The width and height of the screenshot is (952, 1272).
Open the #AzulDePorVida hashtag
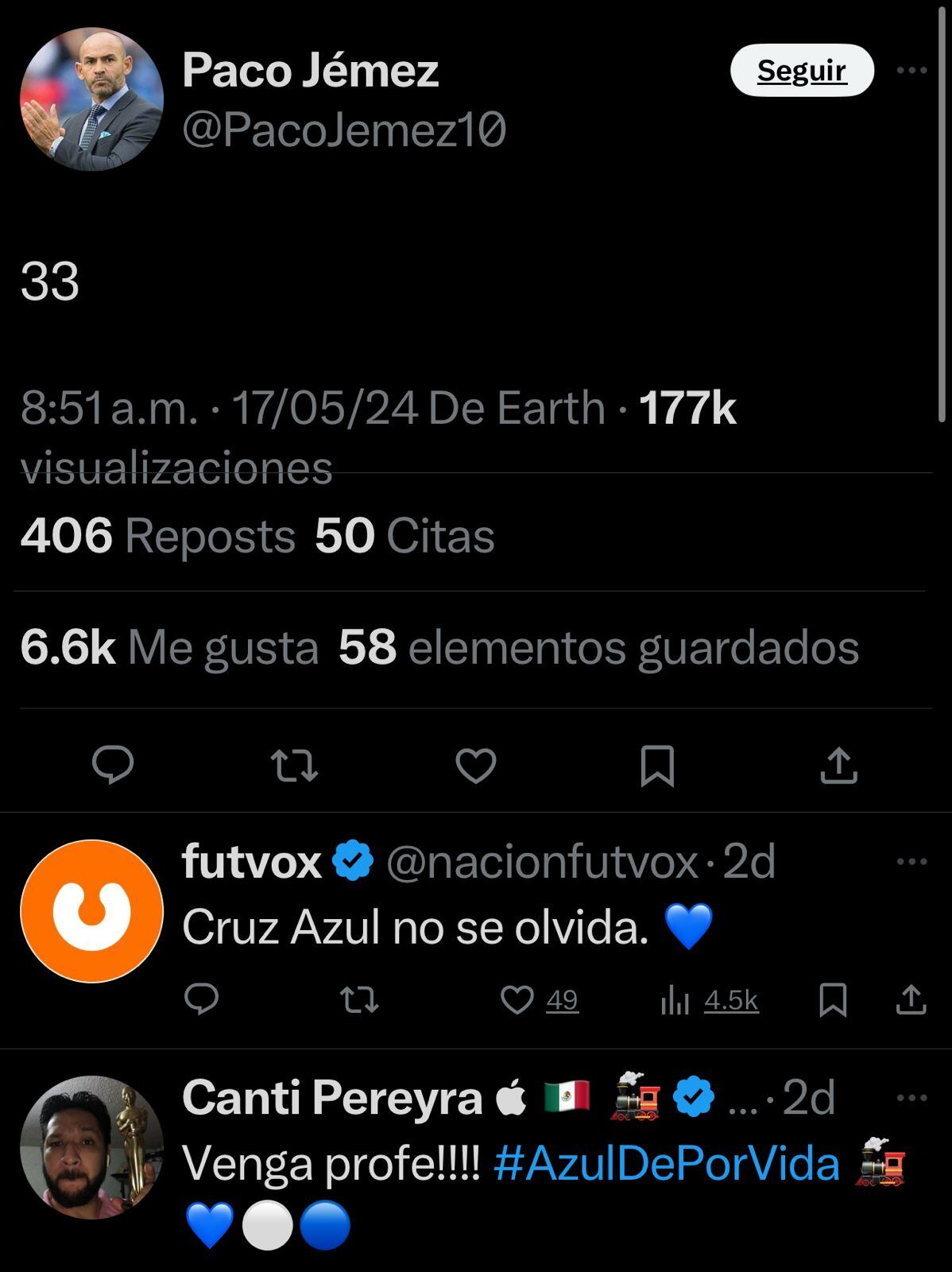666,1164
